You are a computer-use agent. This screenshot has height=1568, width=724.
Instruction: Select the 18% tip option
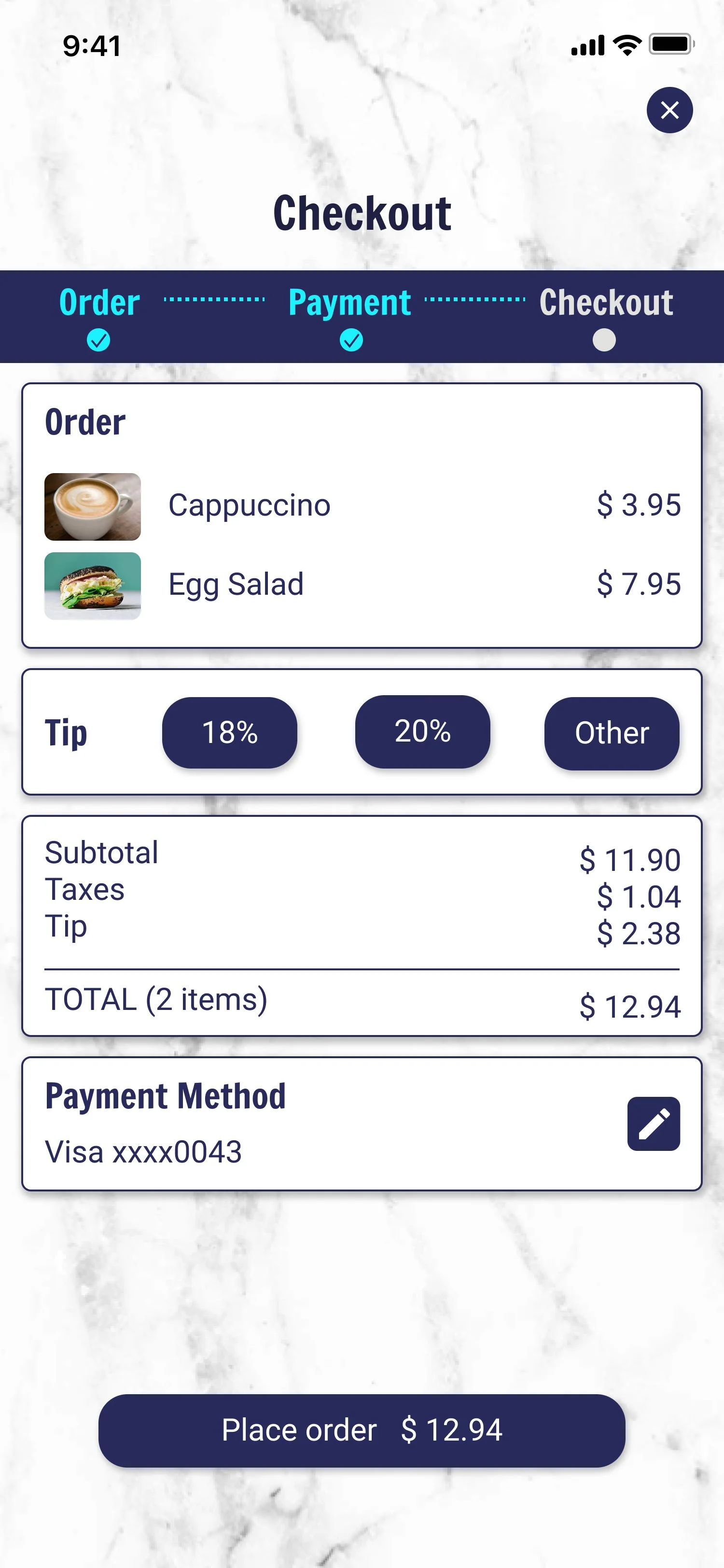[x=229, y=732]
